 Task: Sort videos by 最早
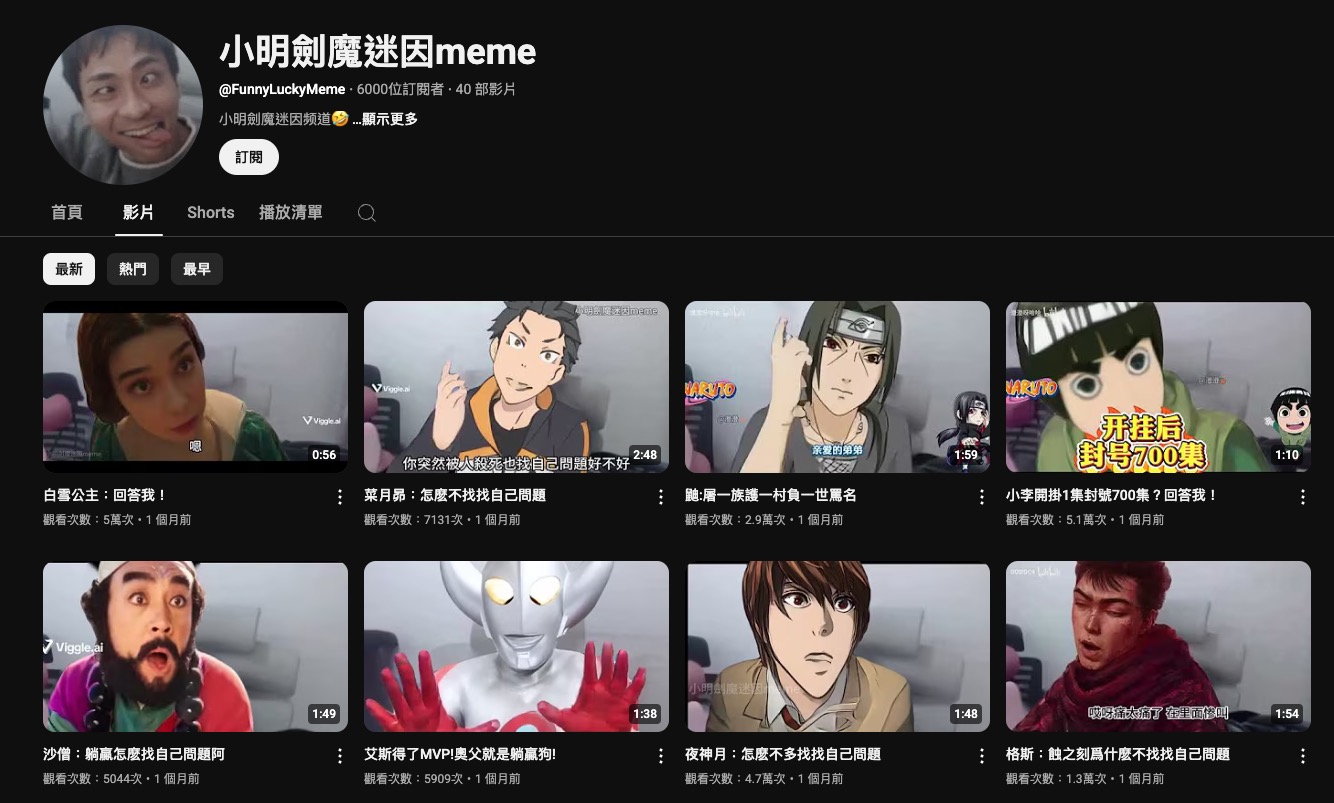pos(196,269)
